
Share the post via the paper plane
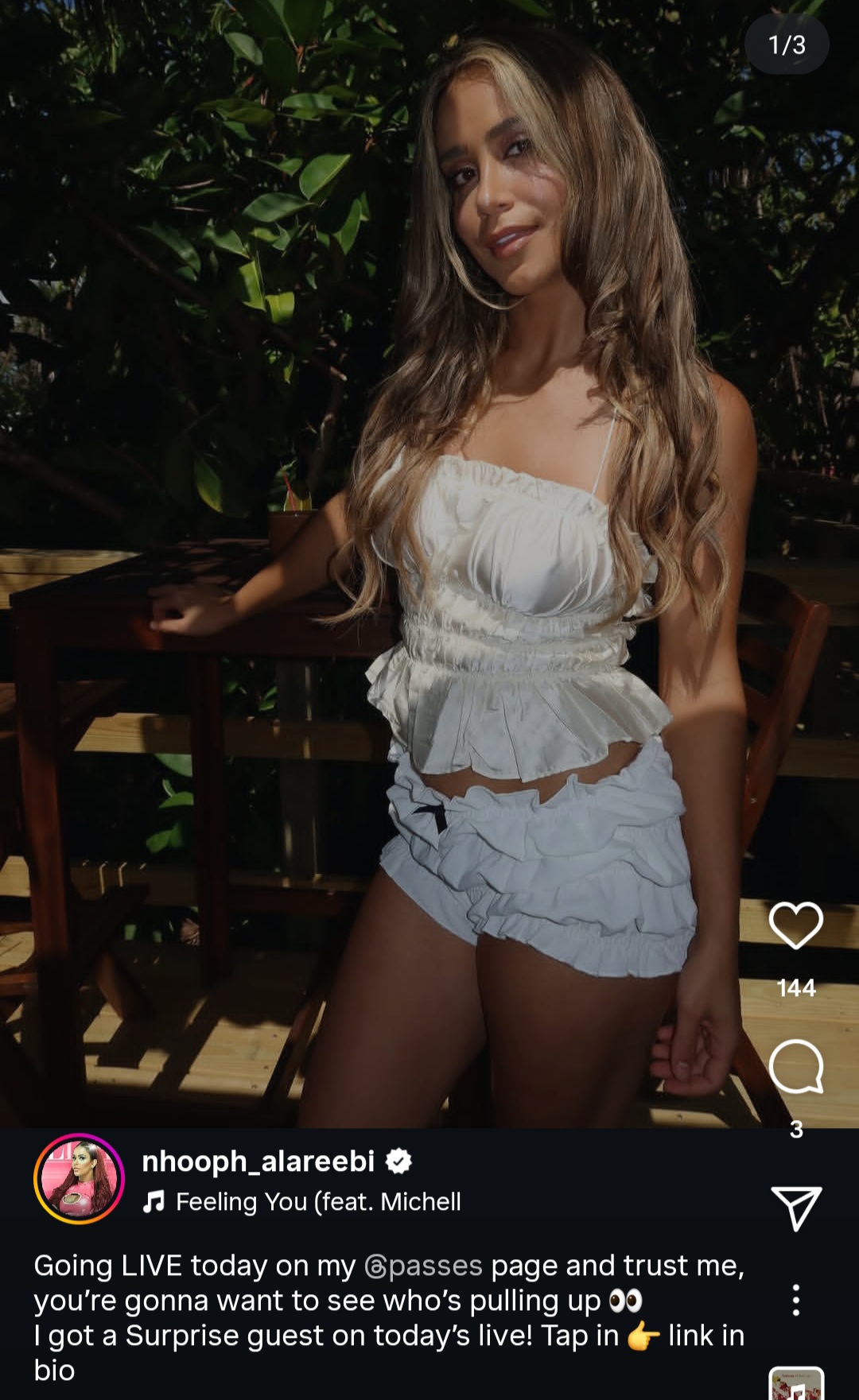coord(795,1208)
